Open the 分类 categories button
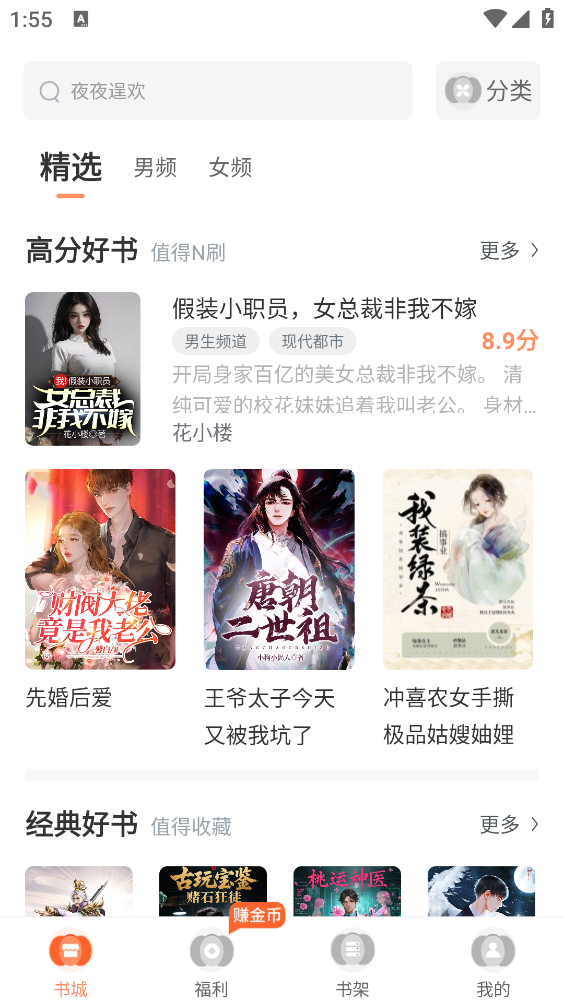 (x=488, y=91)
